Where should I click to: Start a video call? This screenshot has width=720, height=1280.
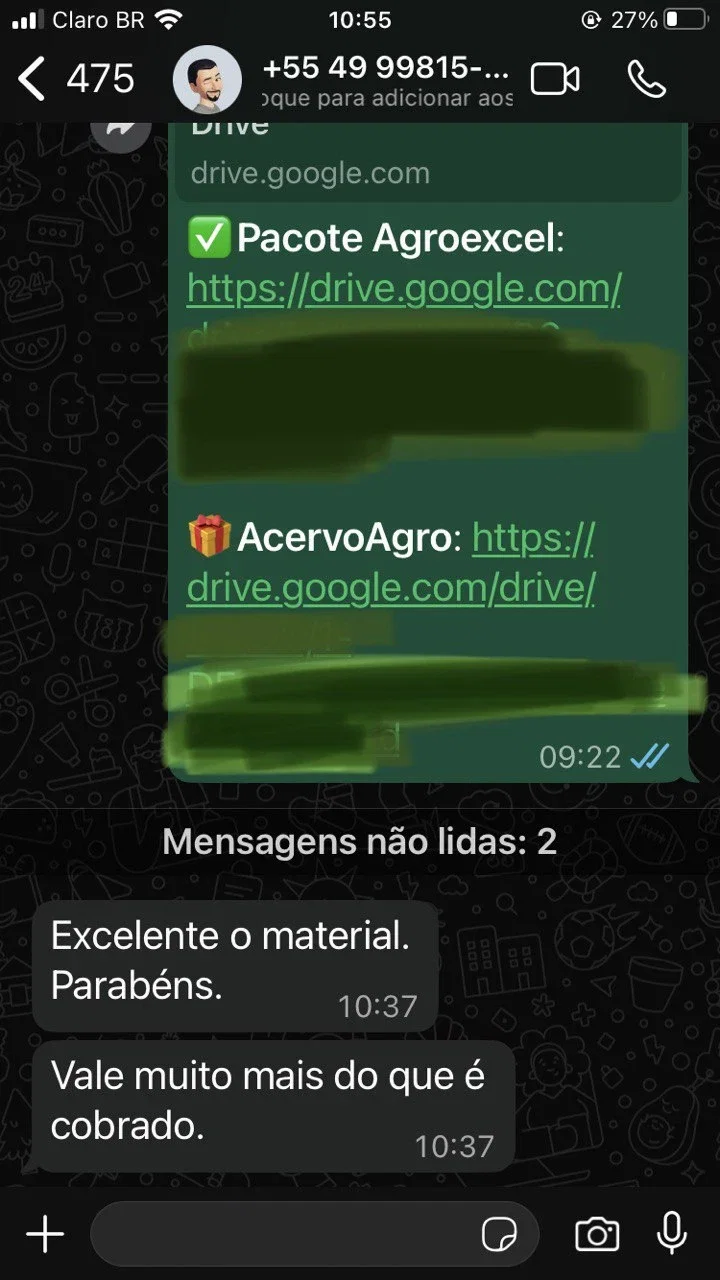[555, 79]
